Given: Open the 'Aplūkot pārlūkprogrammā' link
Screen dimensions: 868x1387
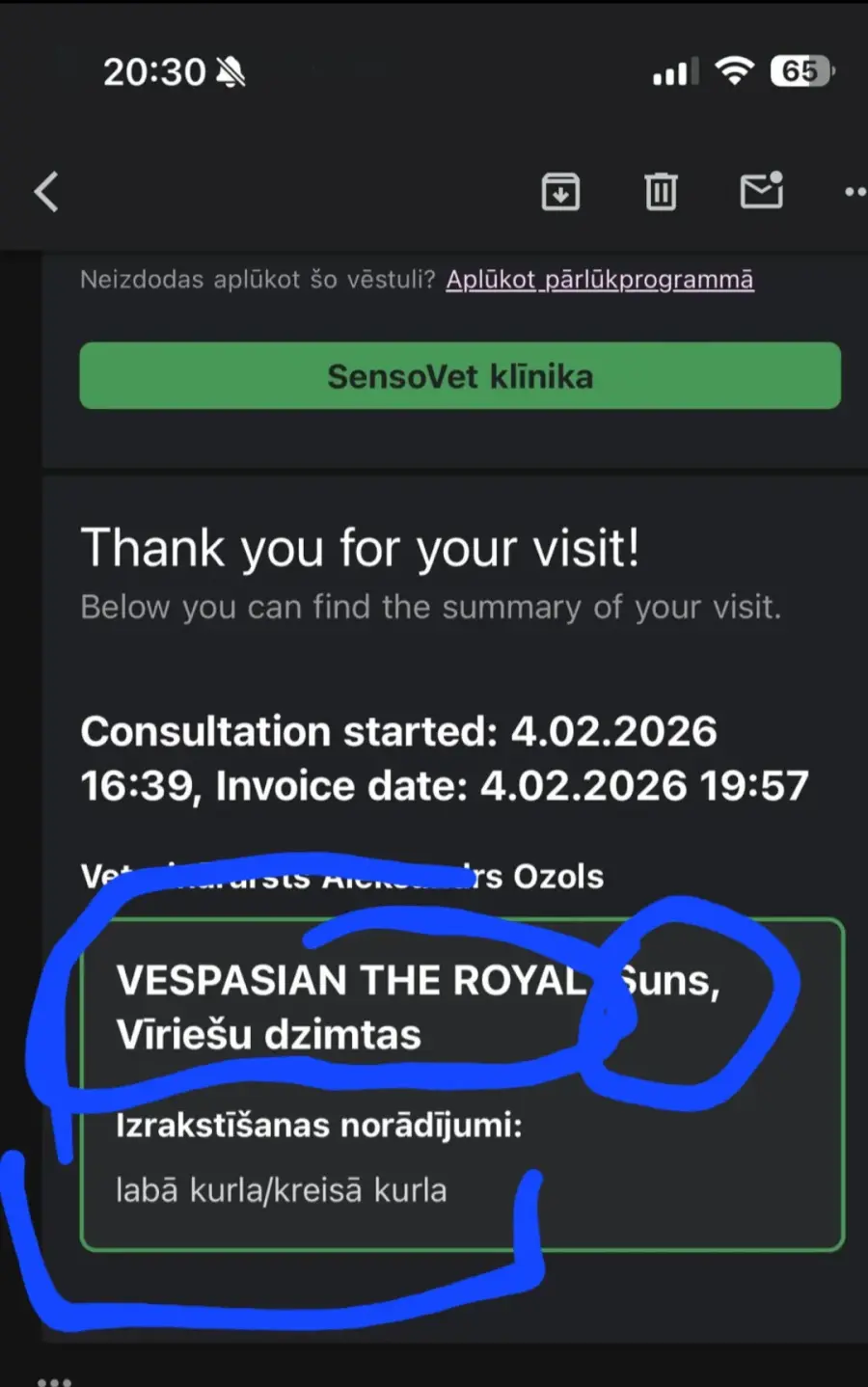Looking at the screenshot, I should point(599,280).
